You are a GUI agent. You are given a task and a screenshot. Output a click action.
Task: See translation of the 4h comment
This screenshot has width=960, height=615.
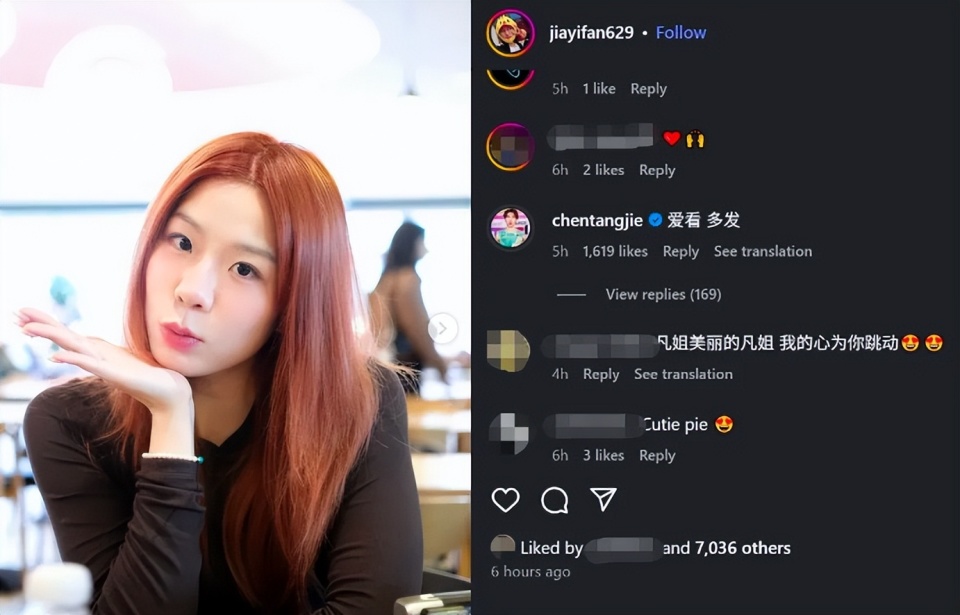[683, 374]
